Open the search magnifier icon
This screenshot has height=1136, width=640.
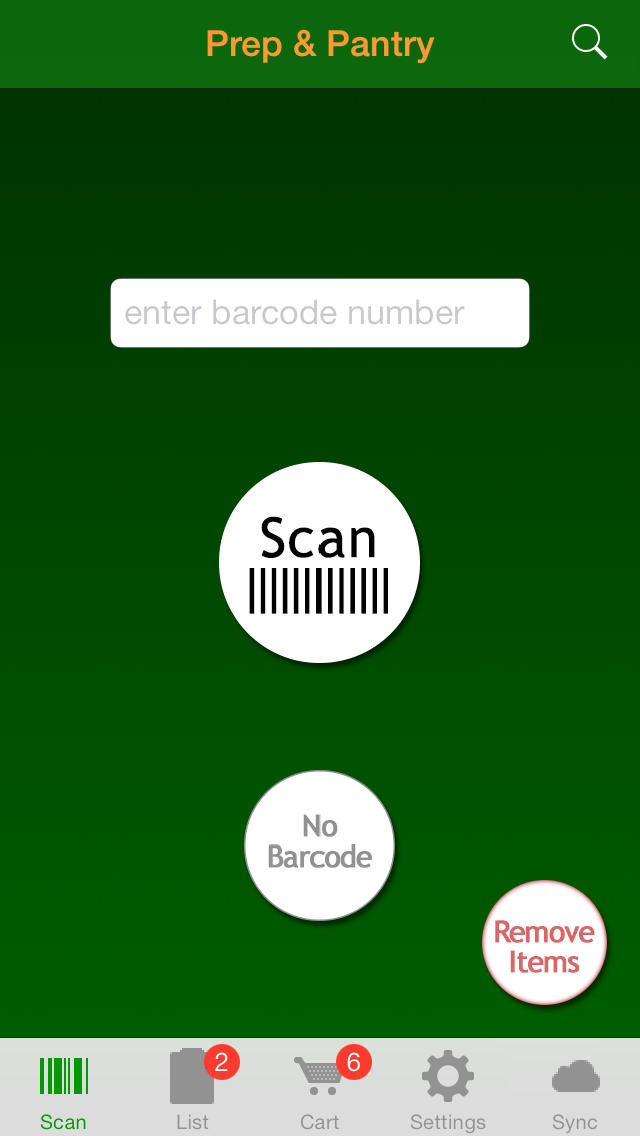[589, 42]
